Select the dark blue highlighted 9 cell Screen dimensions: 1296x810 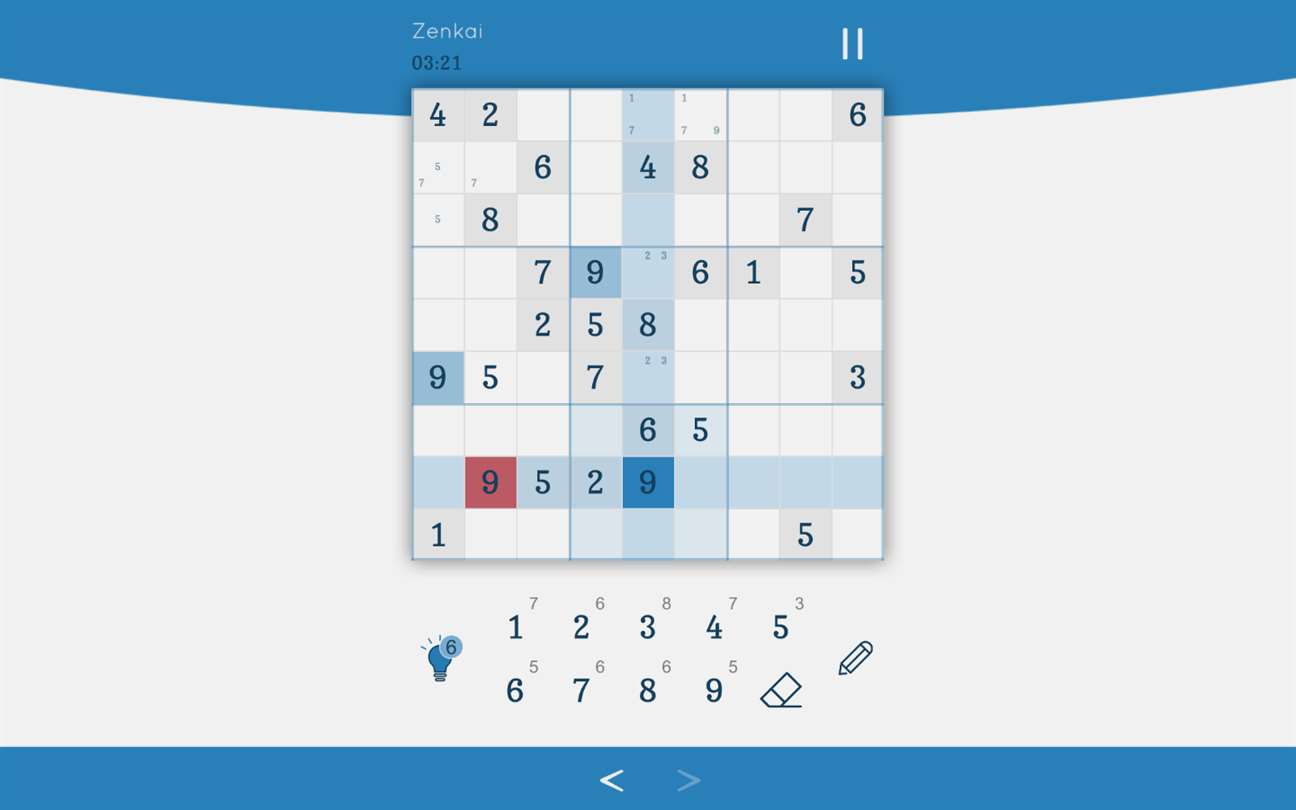tap(647, 483)
